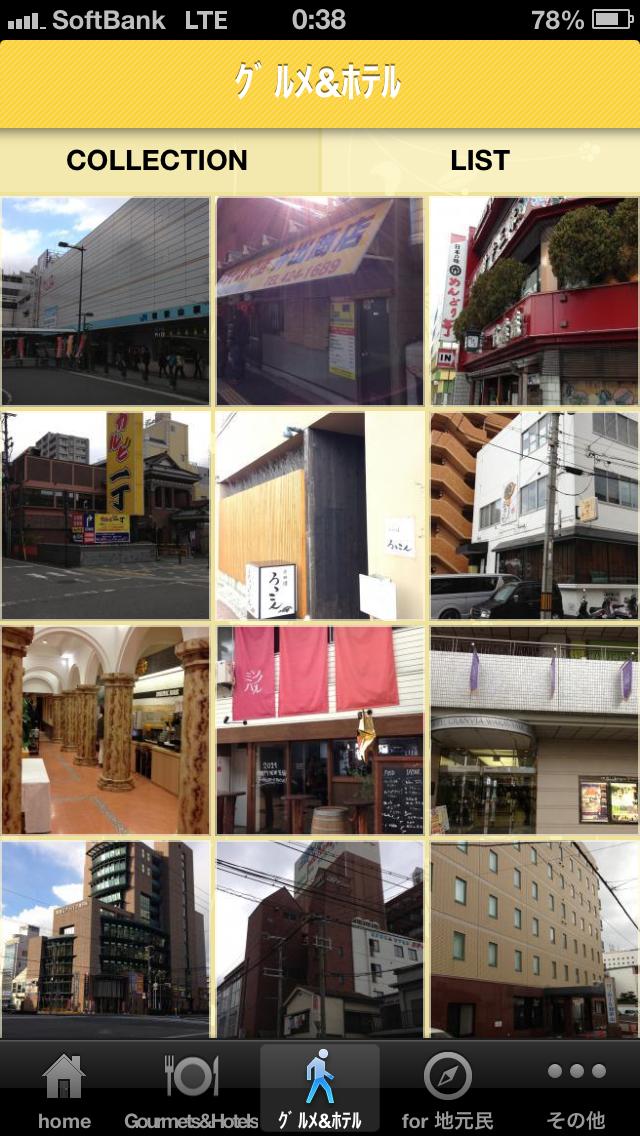Switch to the LIST view
The height and width of the screenshot is (1136, 640).
coord(480,160)
